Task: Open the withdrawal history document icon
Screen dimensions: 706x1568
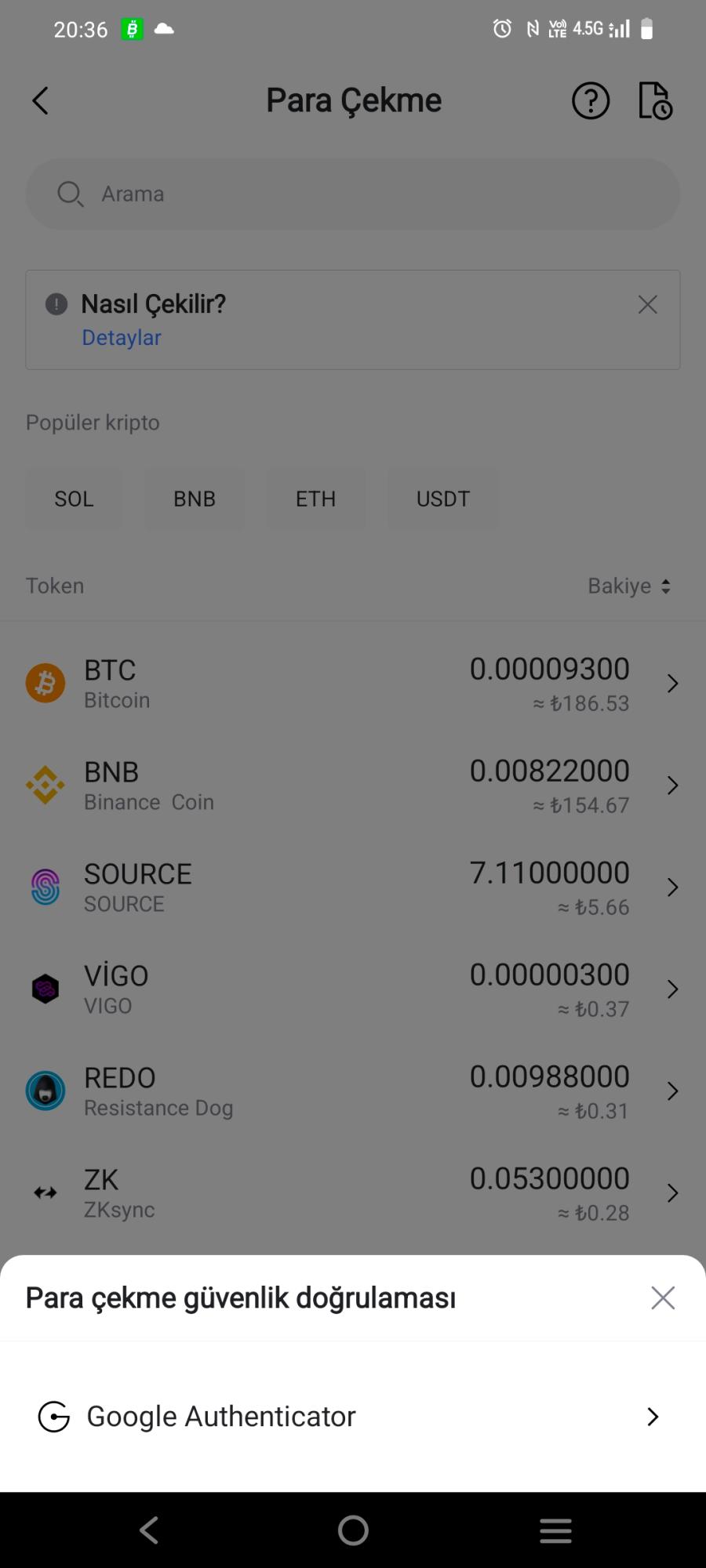Action: [653, 100]
